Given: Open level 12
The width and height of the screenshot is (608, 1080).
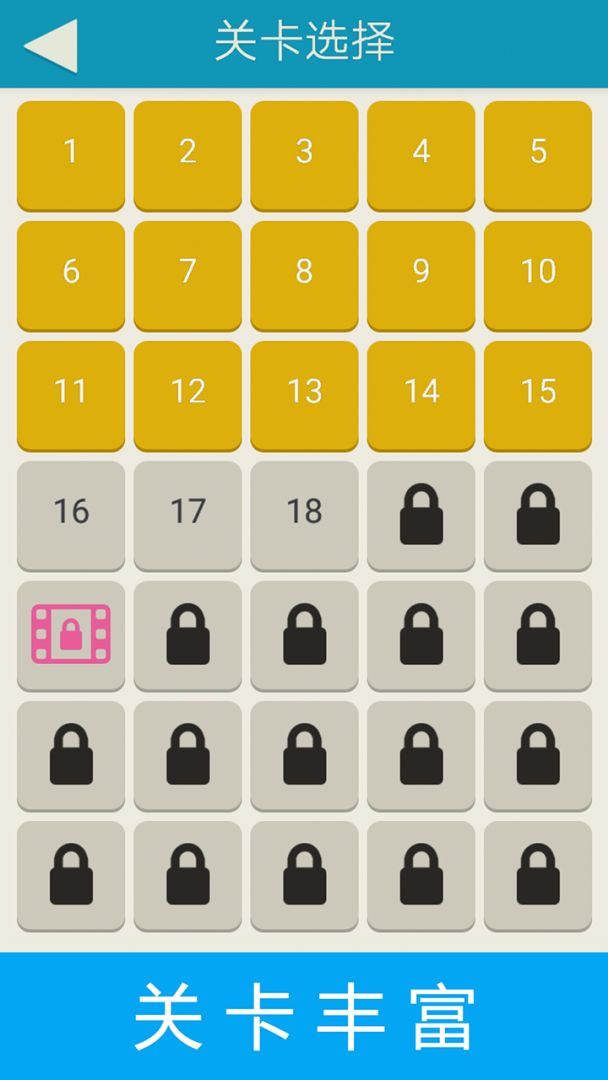Looking at the screenshot, I should [x=188, y=393].
